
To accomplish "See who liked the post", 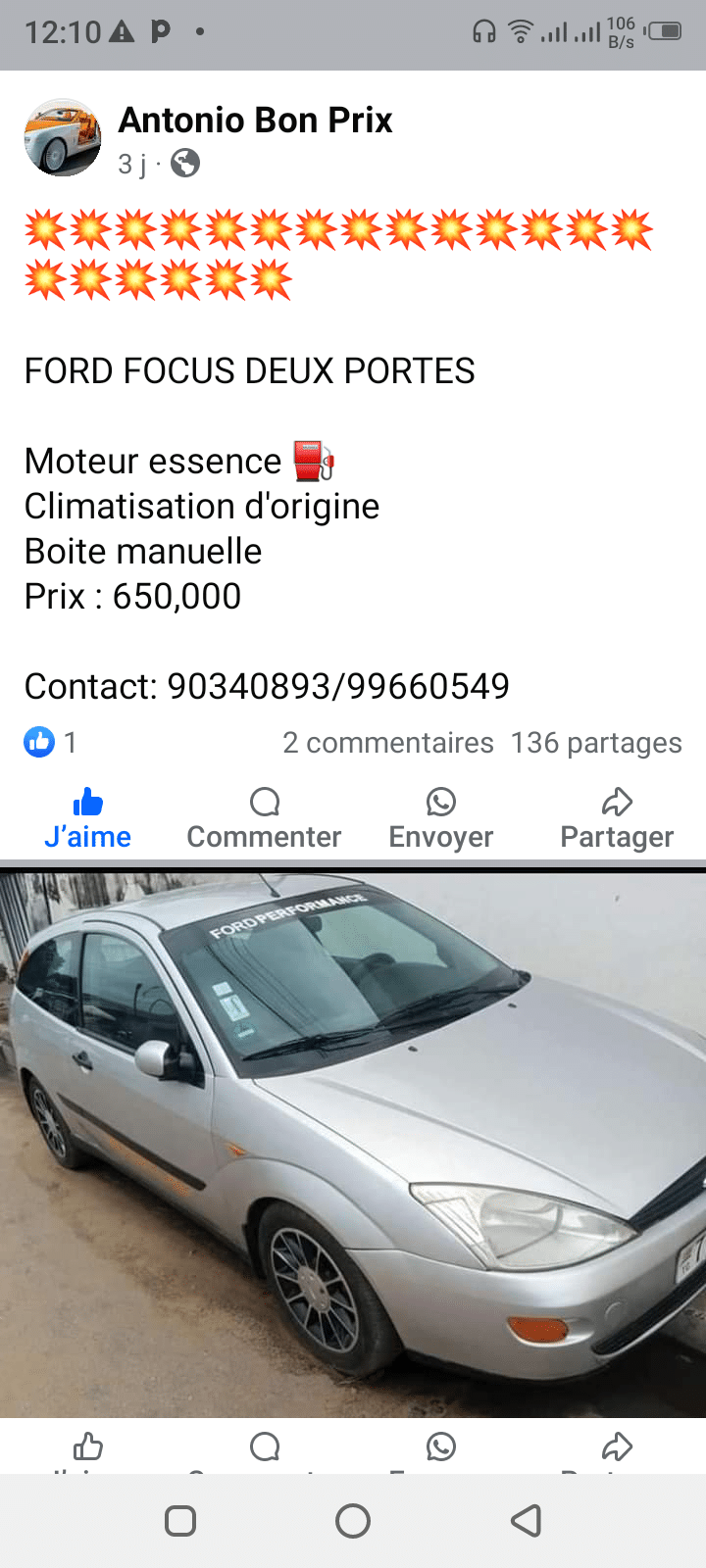I will tap(50, 743).
